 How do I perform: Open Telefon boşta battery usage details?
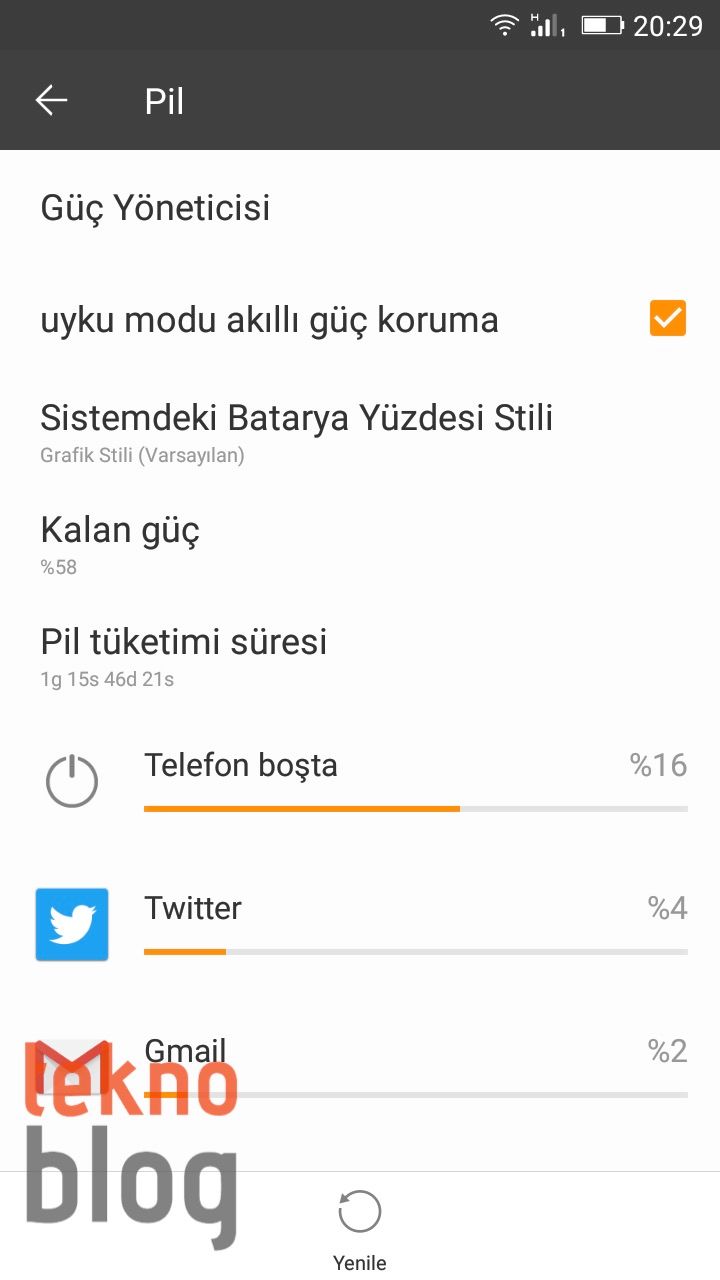click(360, 780)
